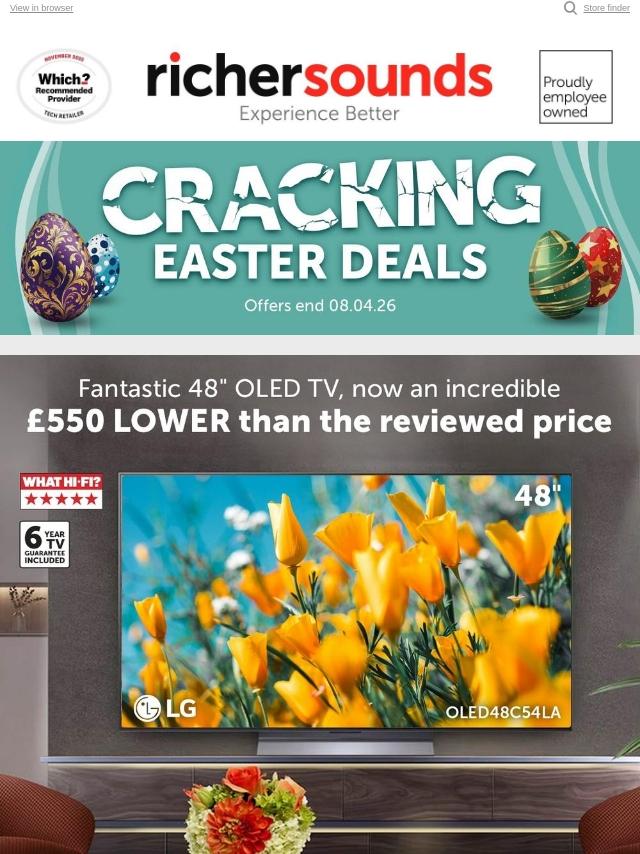The width and height of the screenshot is (640, 854).
Task: Open the View in browser link
Action: point(41,8)
